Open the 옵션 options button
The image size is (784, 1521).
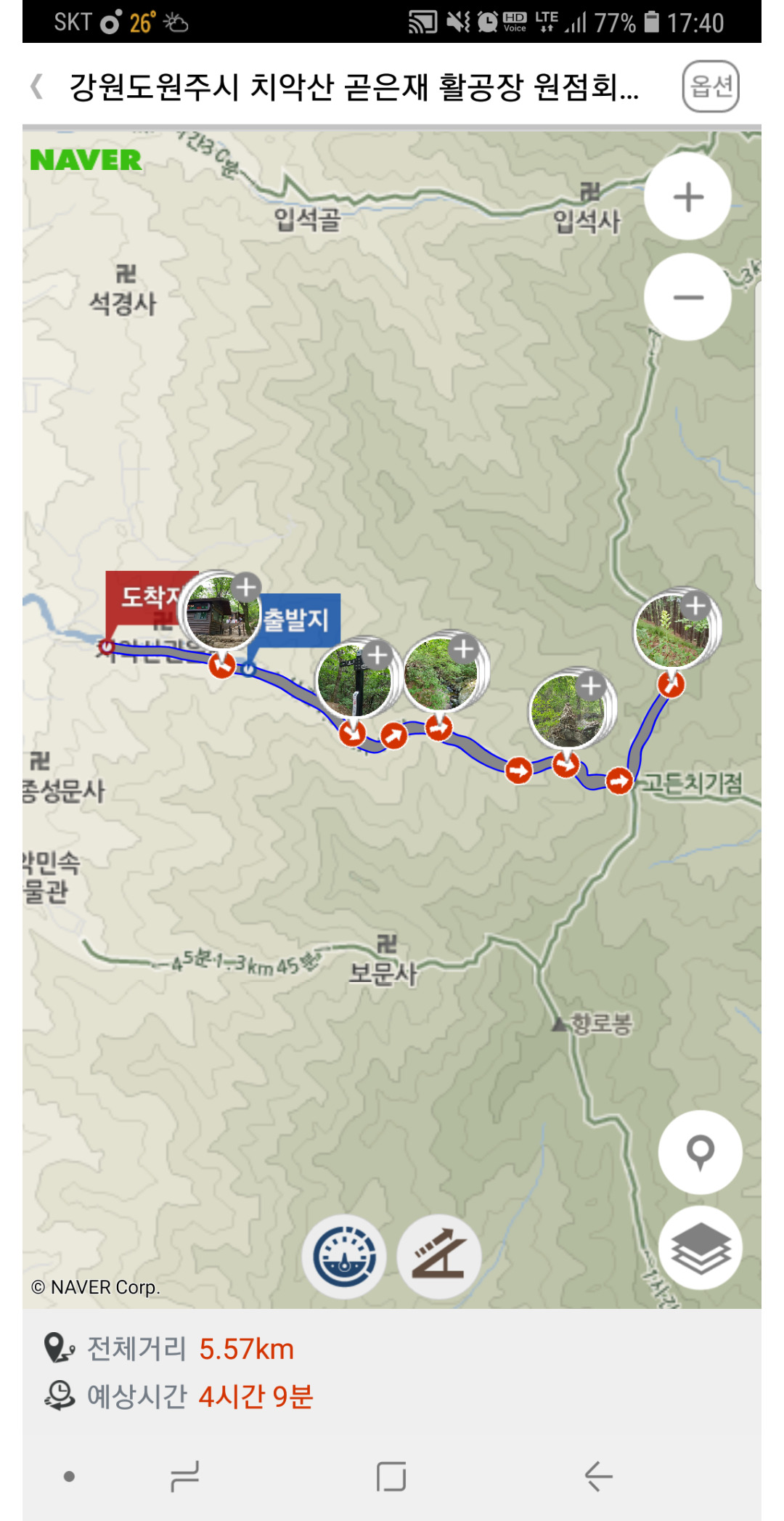(711, 86)
